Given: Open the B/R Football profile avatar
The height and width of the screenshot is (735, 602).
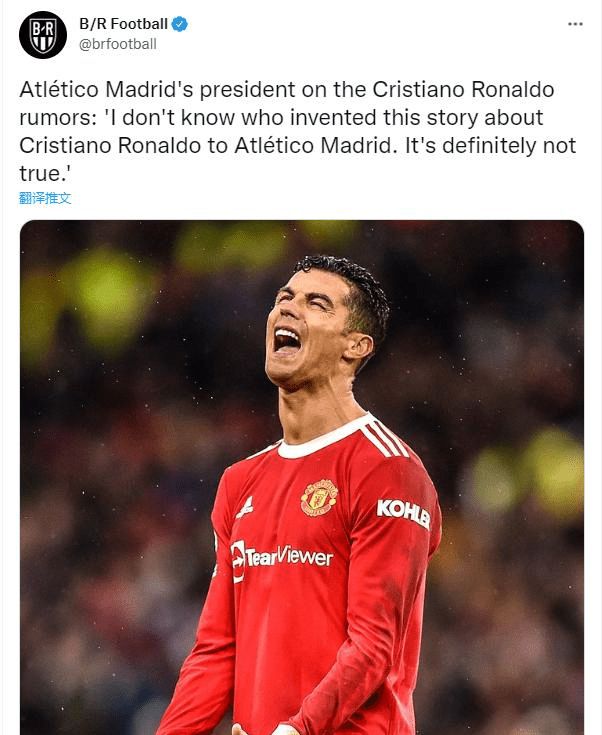Looking at the screenshot, I should point(43,35).
